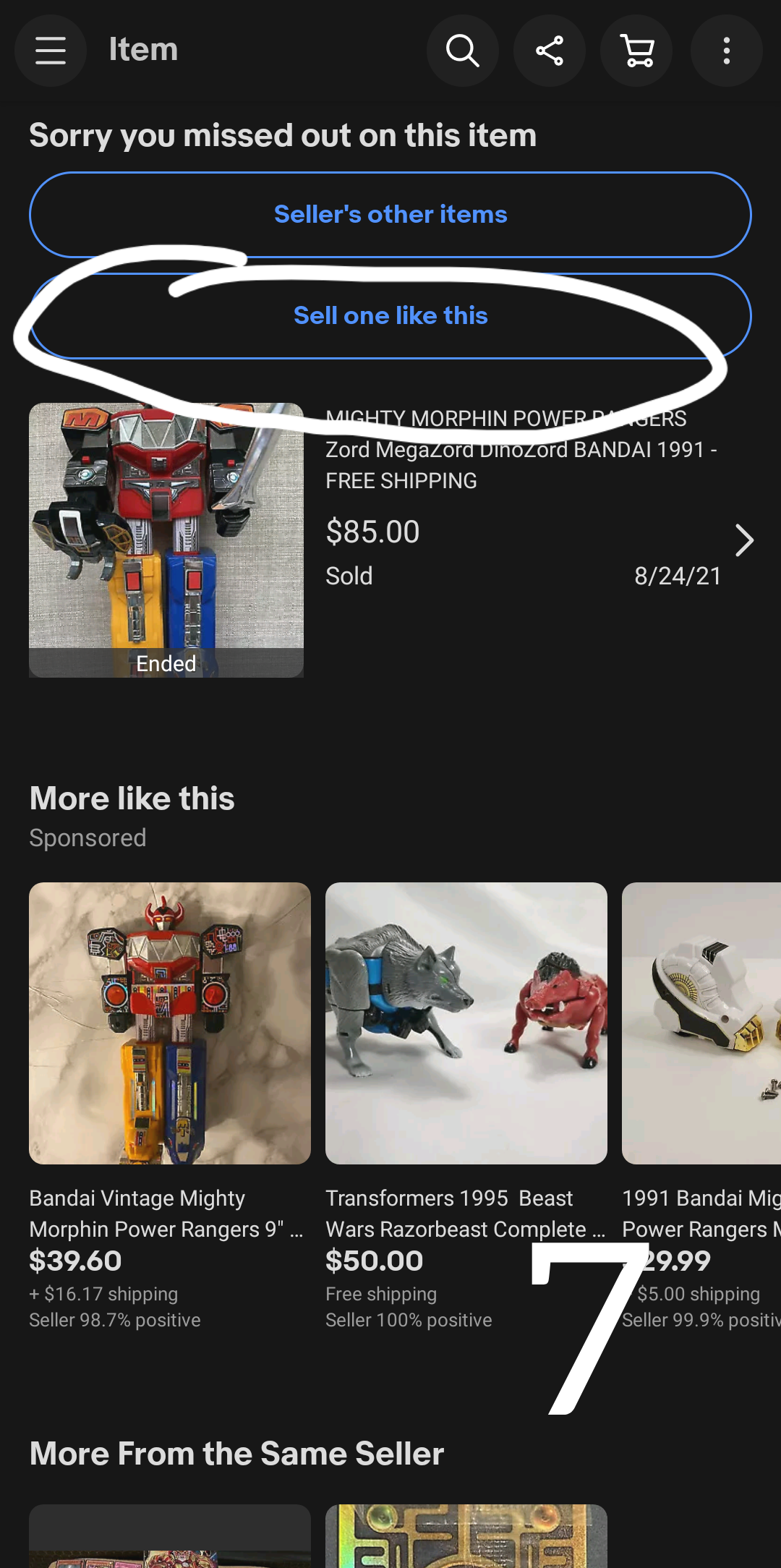
Task: Share this item listing
Action: pyautogui.click(x=550, y=51)
